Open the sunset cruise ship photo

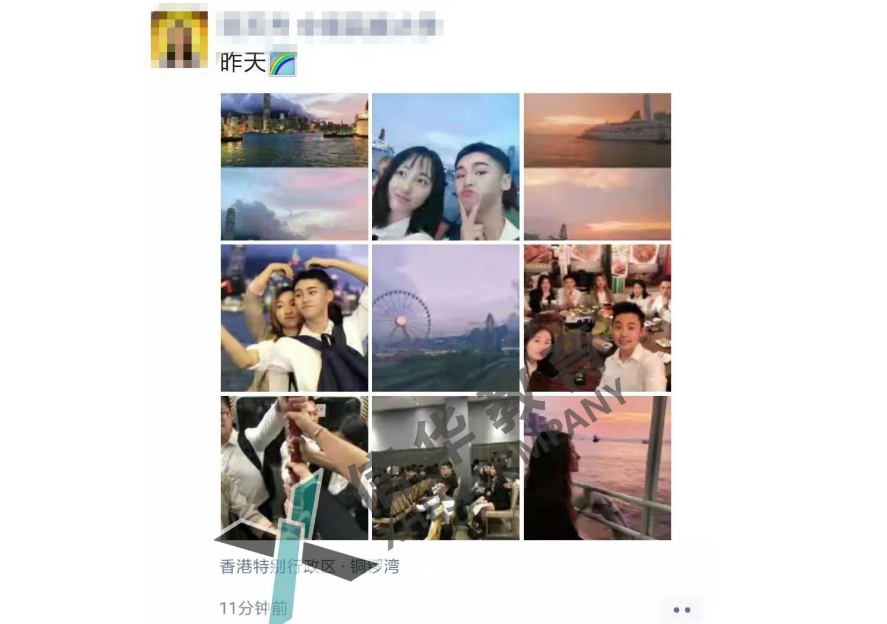click(597, 166)
